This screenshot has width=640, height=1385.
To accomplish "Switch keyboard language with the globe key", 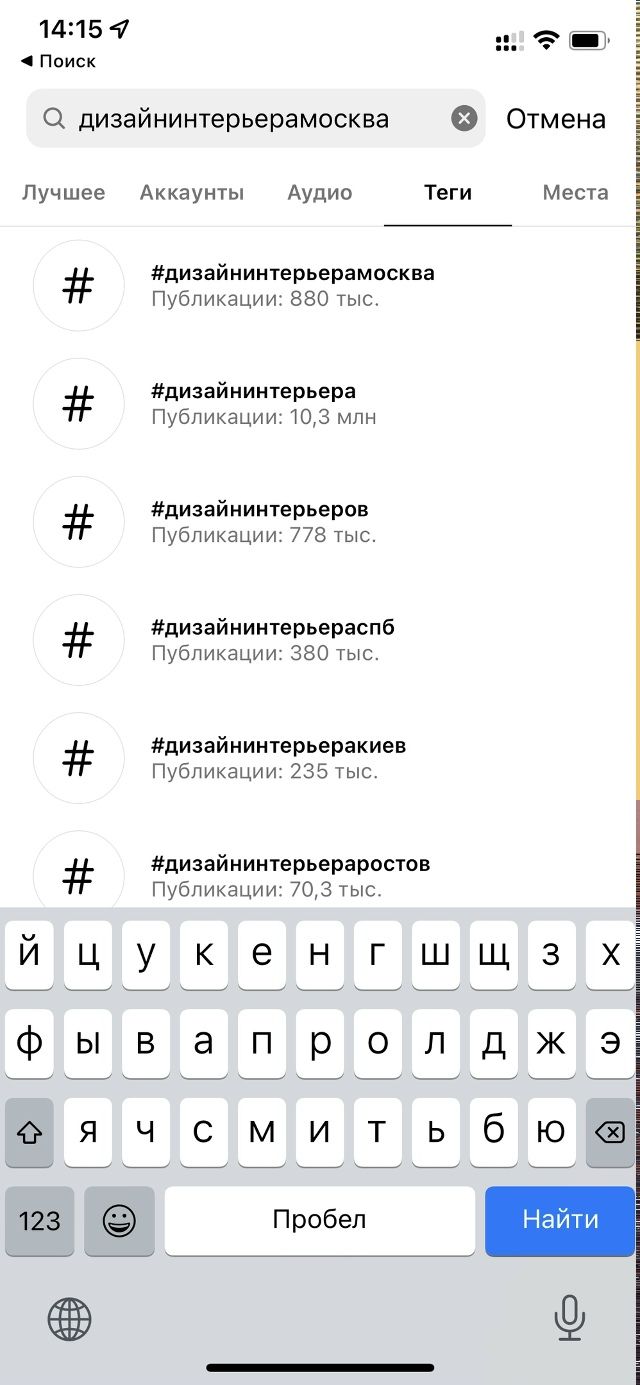I will click(69, 1319).
